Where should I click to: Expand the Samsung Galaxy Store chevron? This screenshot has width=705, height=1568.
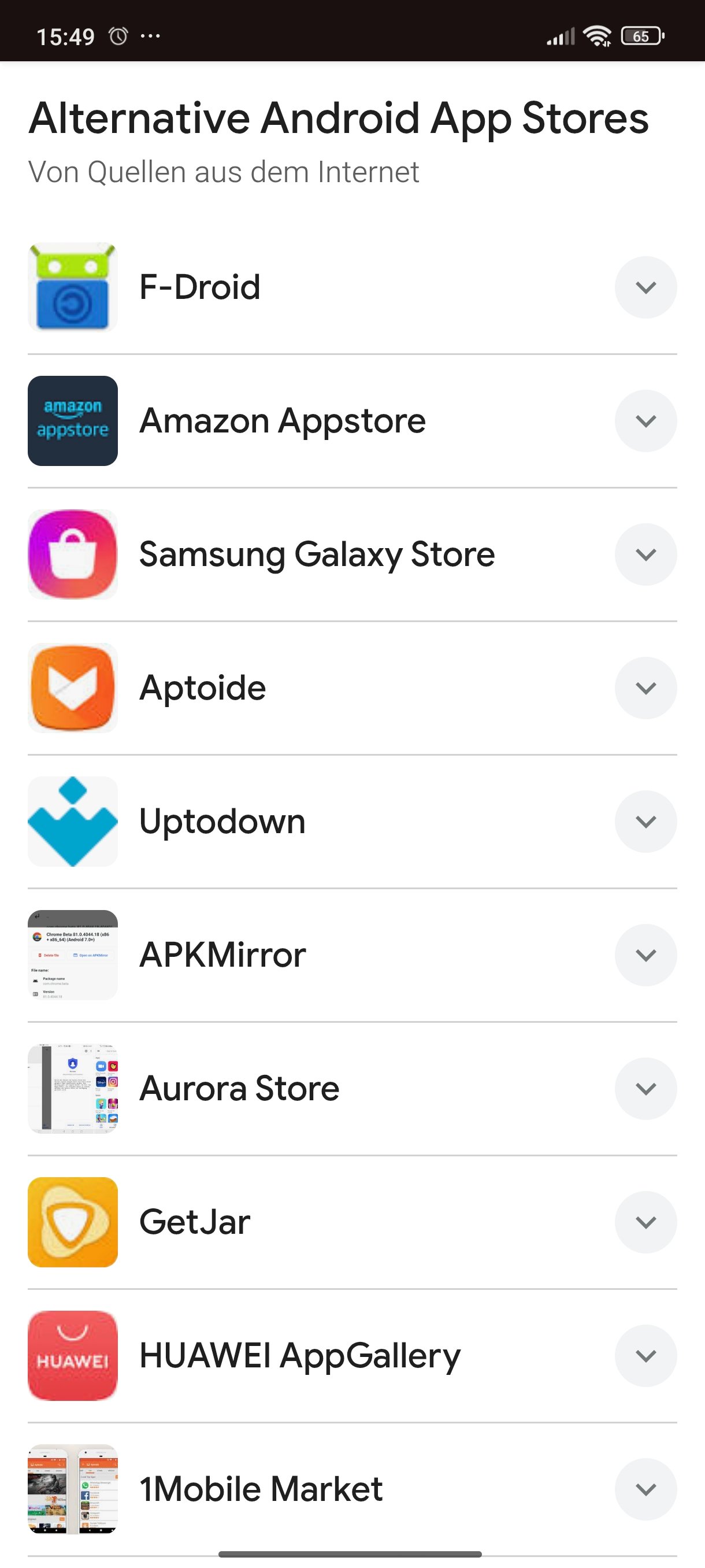(645, 554)
